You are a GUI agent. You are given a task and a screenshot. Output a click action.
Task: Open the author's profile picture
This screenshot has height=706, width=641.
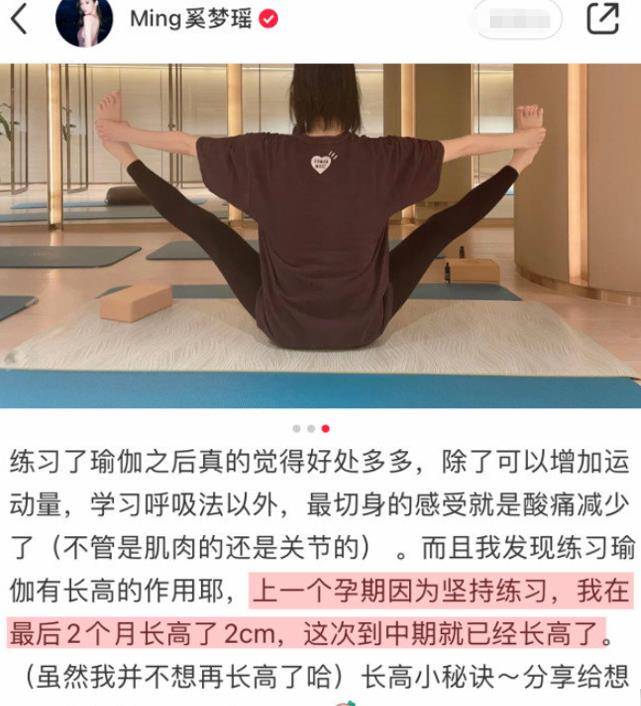pyautogui.click(x=84, y=21)
